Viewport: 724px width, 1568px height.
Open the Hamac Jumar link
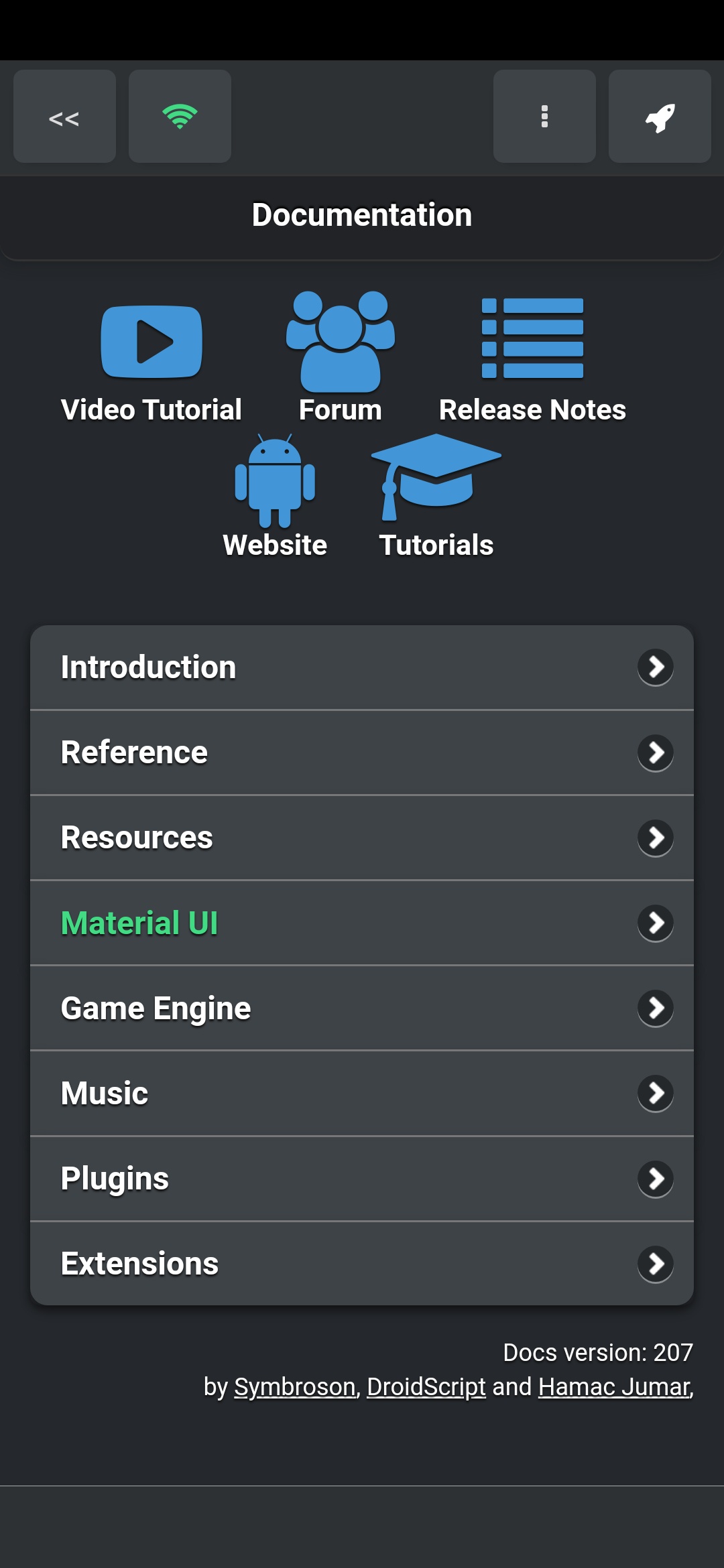612,1387
